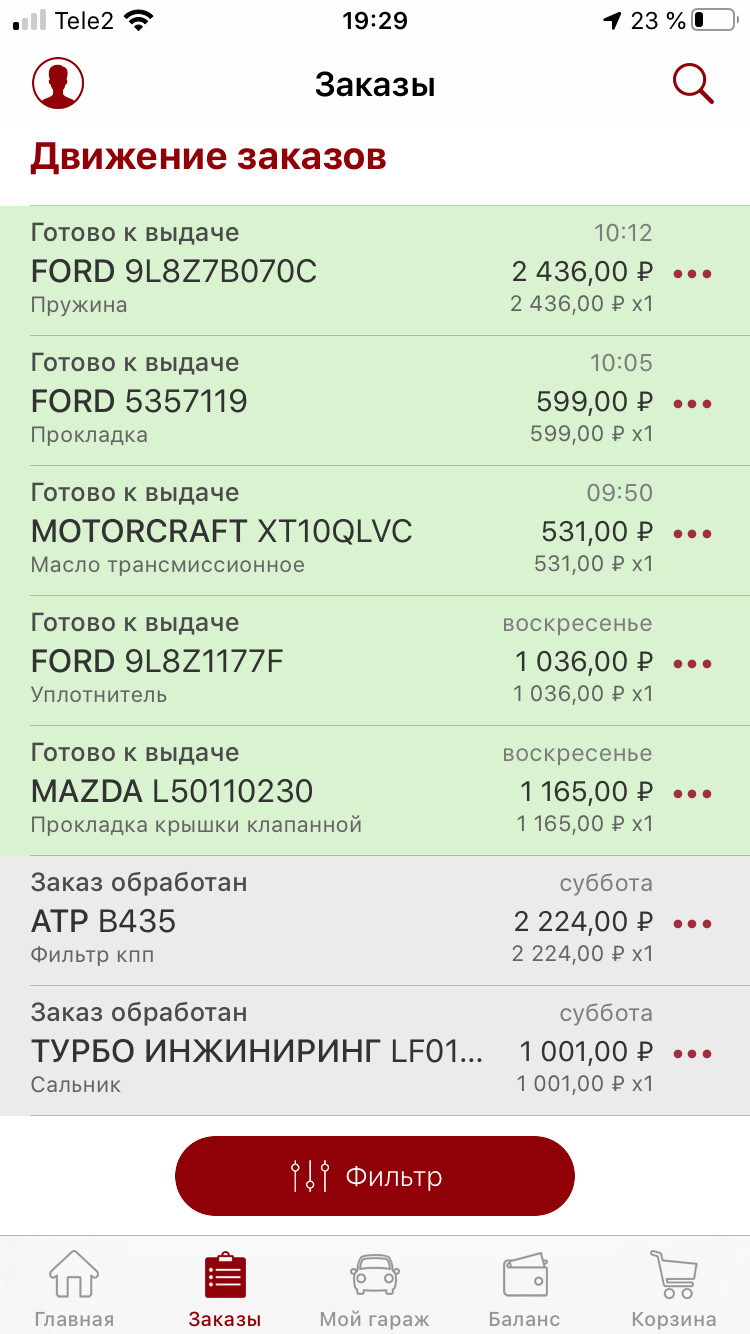Tap the Фильтр button
750x1334 pixels.
[x=374, y=1175]
